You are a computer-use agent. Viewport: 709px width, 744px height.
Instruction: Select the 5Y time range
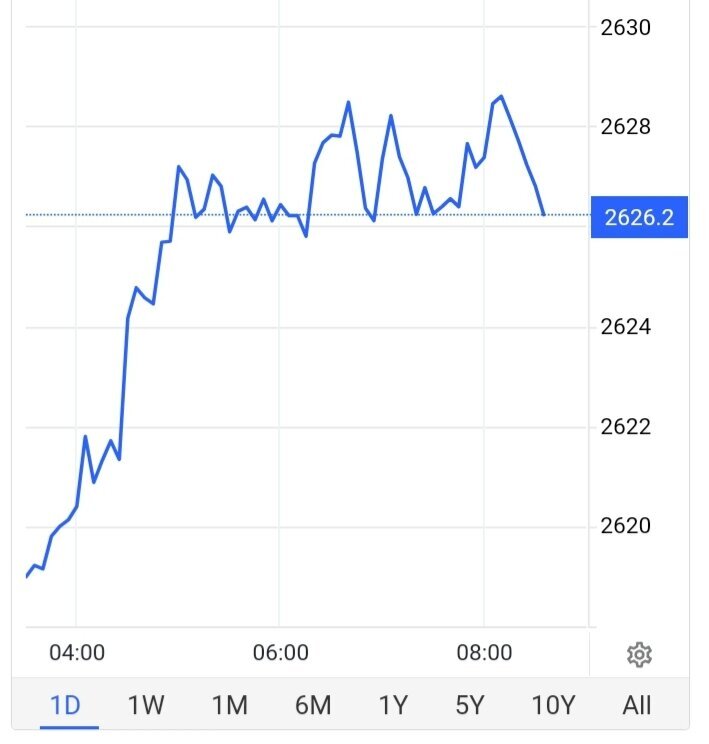point(470,705)
